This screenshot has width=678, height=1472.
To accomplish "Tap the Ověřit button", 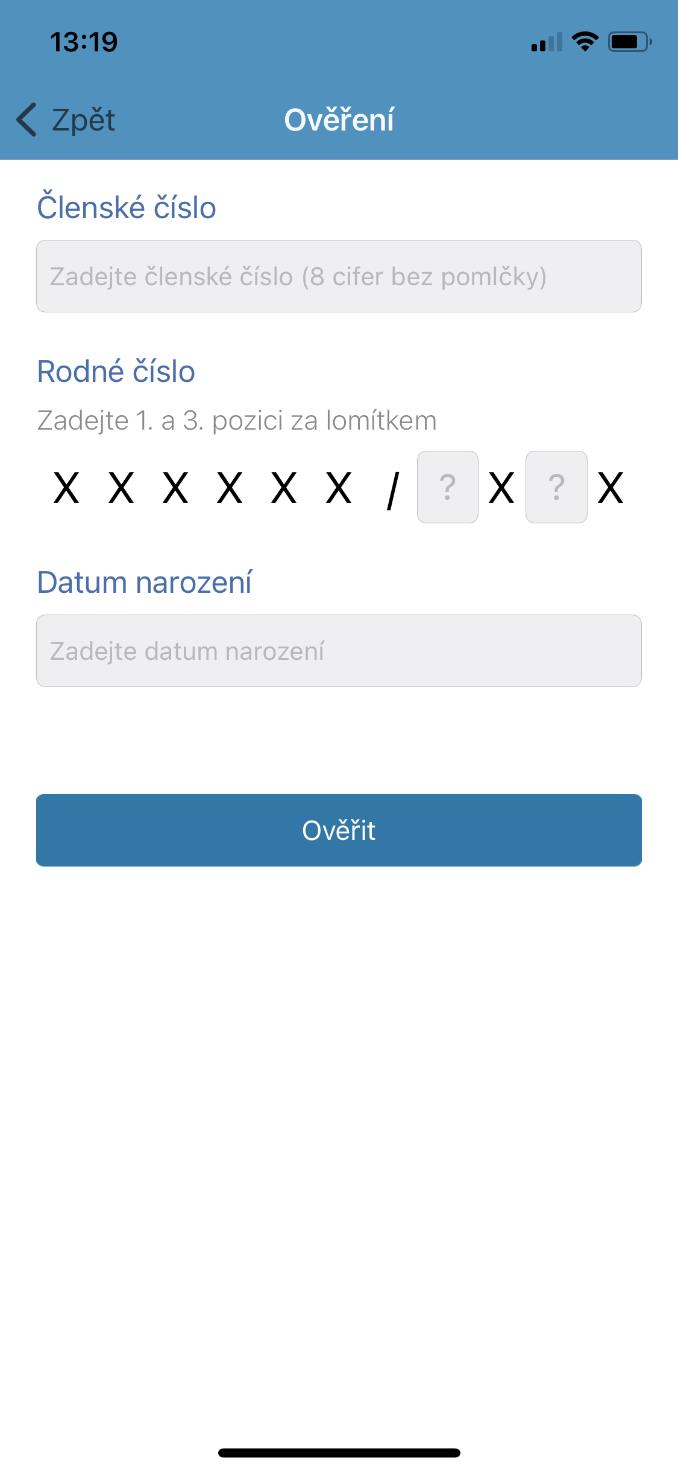I will tap(339, 830).
